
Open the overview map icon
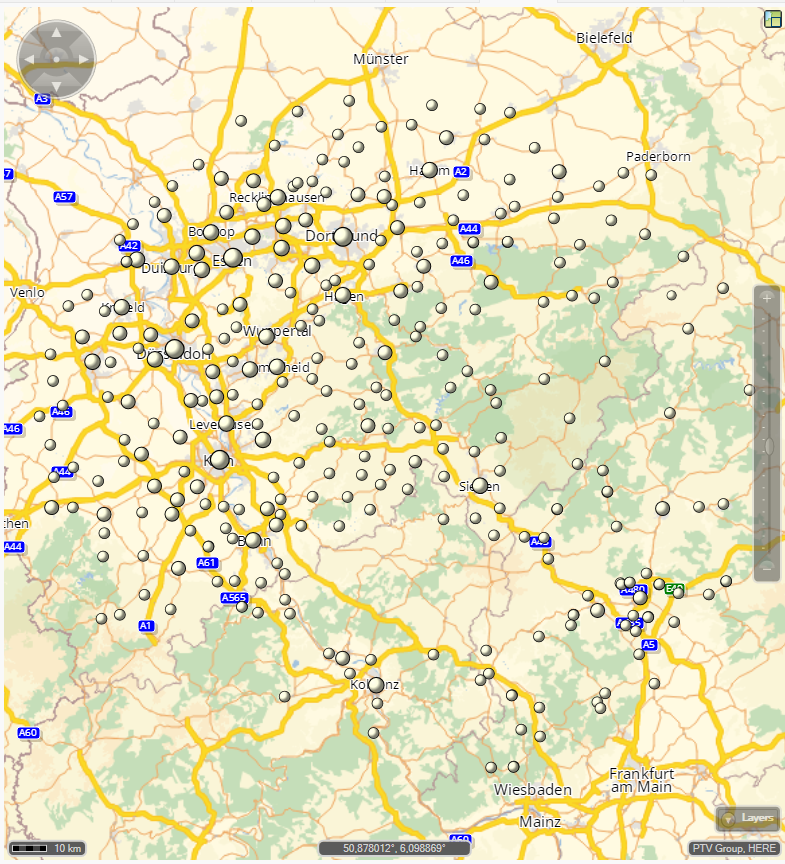773,19
